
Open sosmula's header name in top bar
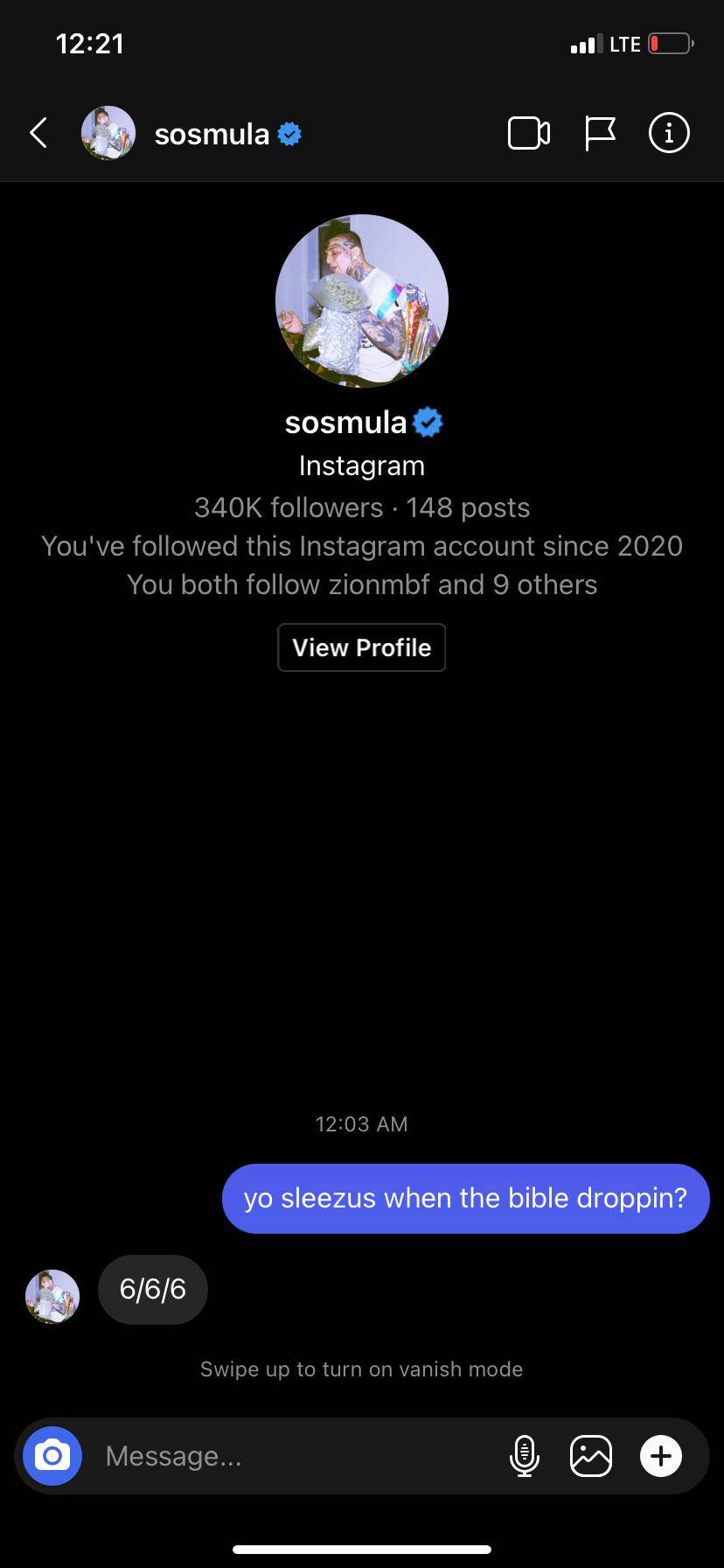[212, 134]
